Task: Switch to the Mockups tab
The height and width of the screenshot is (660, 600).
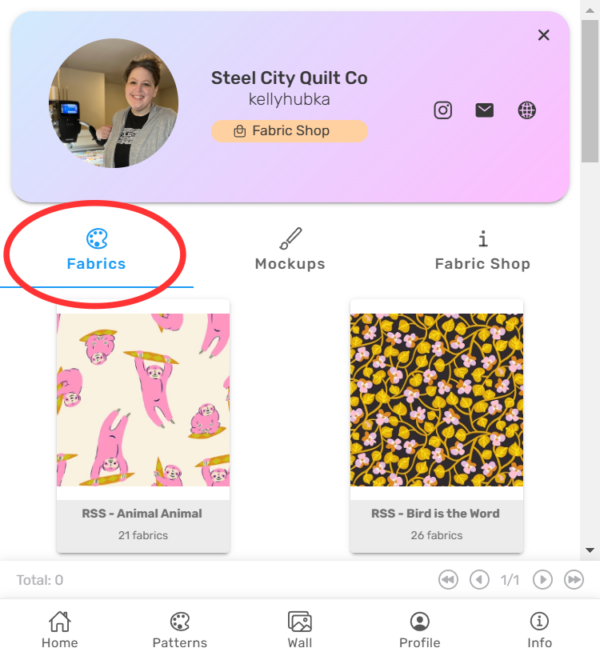Action: [290, 250]
